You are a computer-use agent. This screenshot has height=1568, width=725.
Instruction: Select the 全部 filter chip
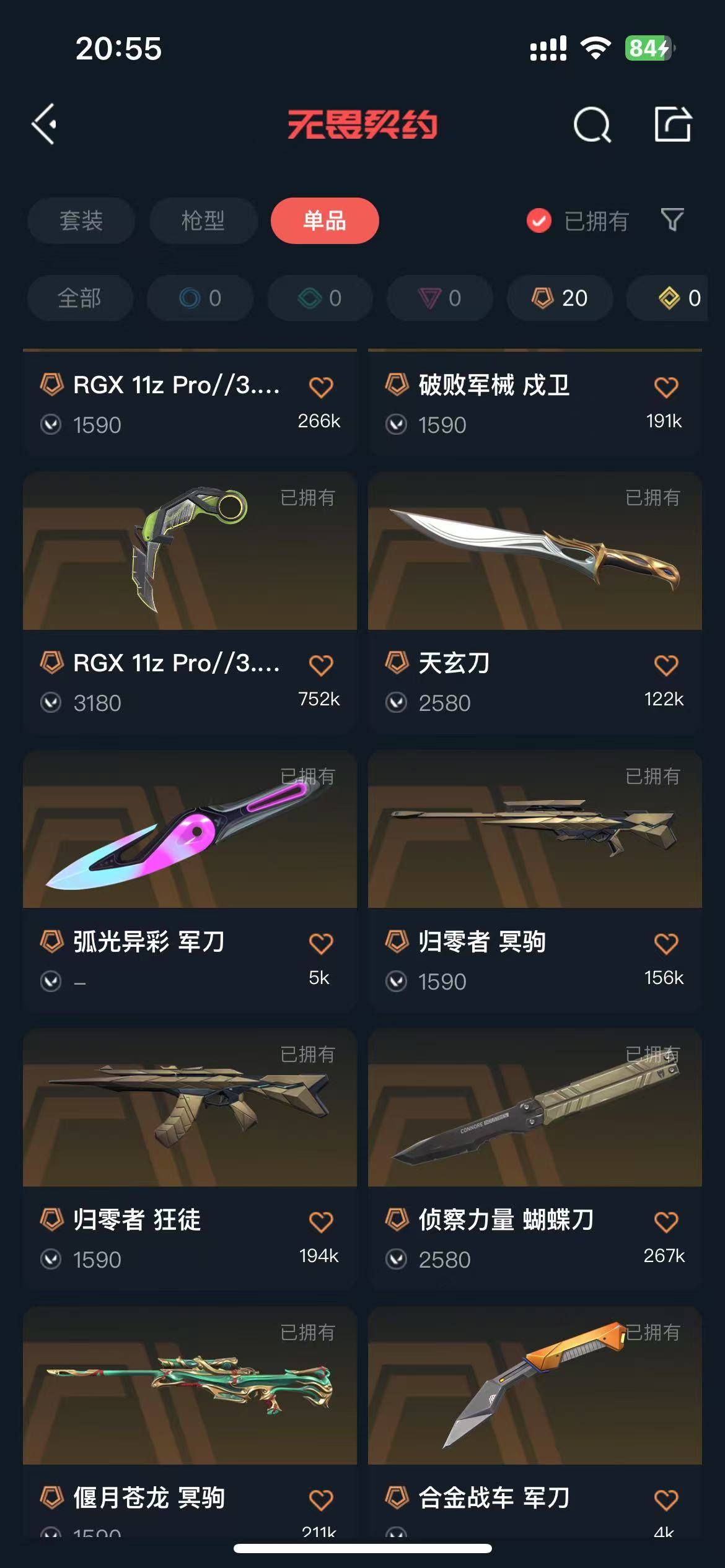point(79,298)
